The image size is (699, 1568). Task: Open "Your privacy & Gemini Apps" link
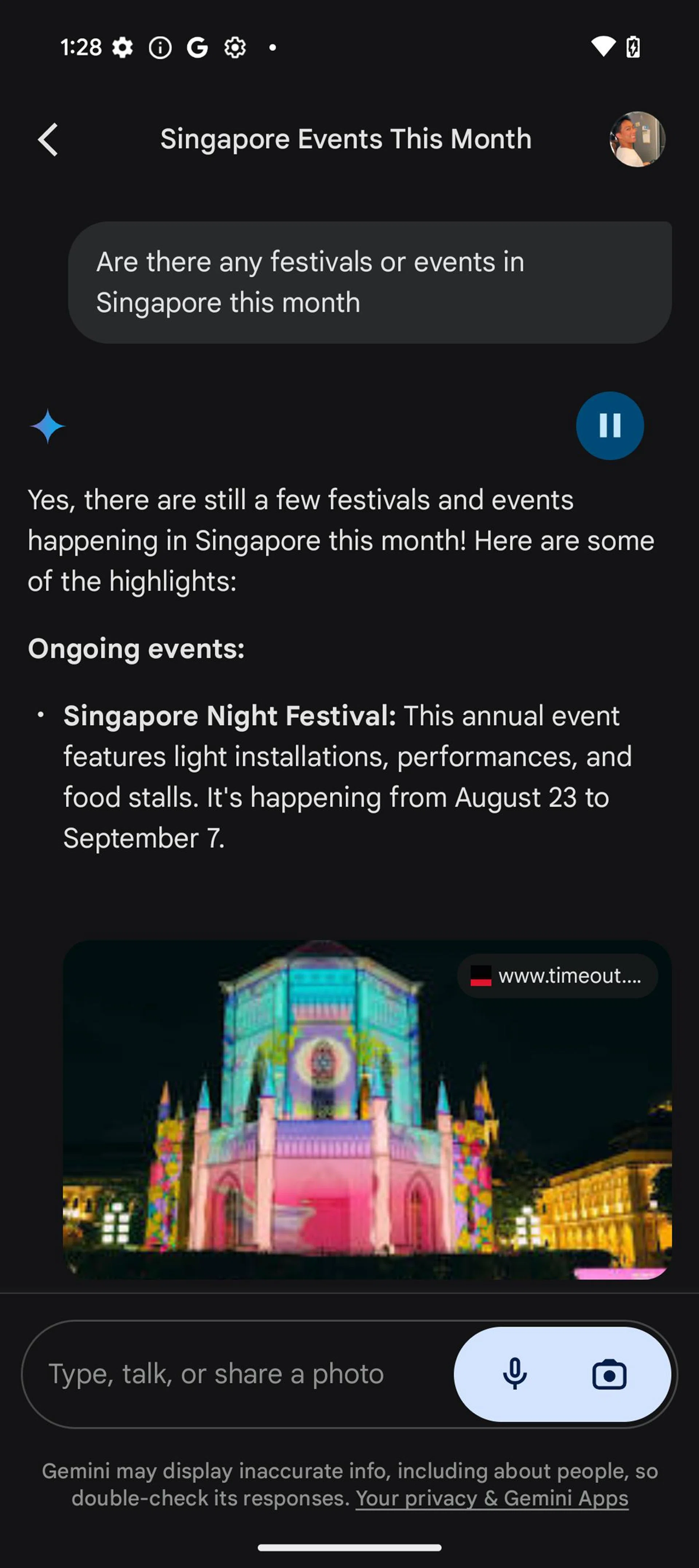coord(491,1498)
